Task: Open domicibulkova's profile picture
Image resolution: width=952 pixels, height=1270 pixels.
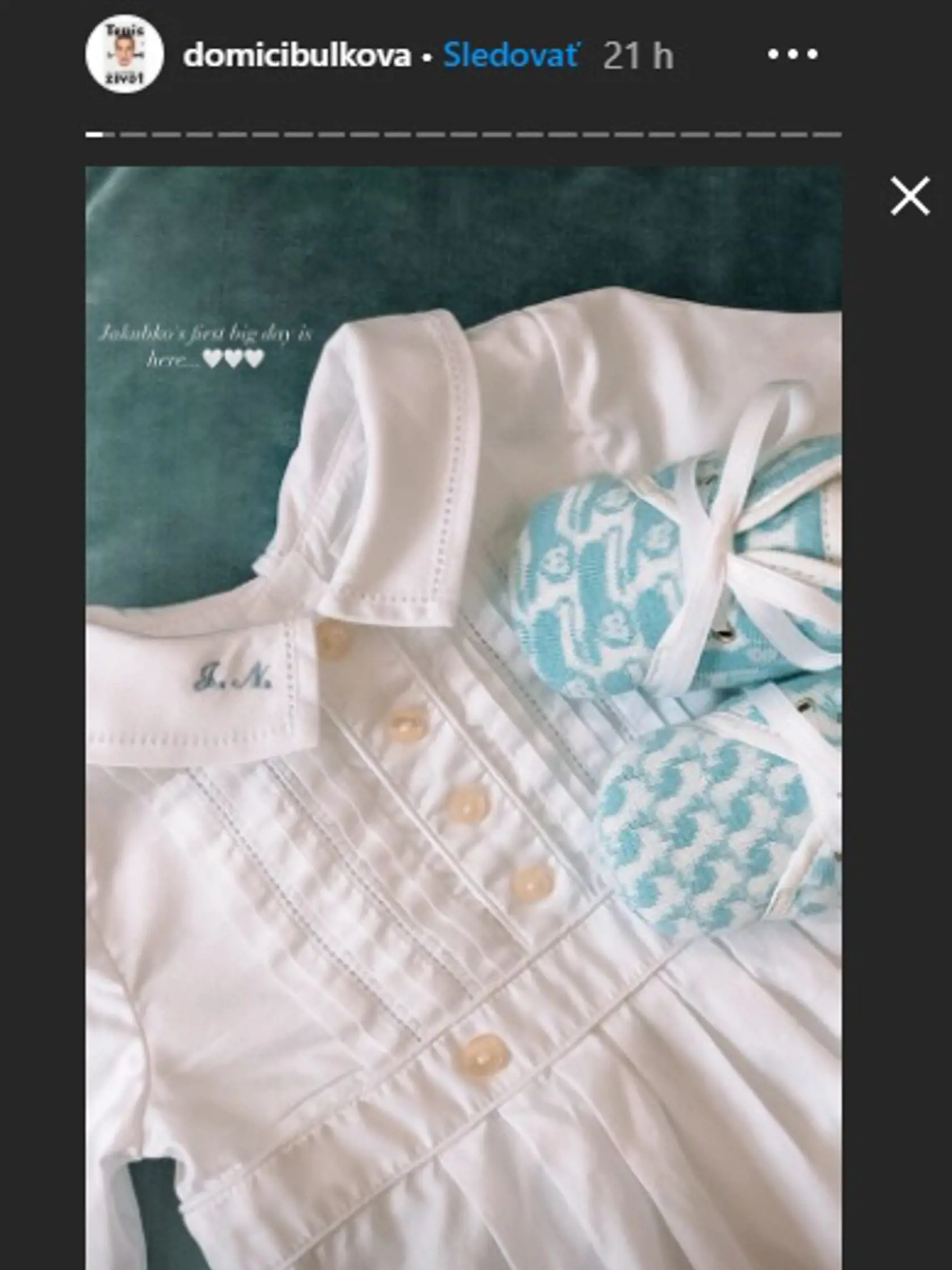Action: click(x=125, y=54)
